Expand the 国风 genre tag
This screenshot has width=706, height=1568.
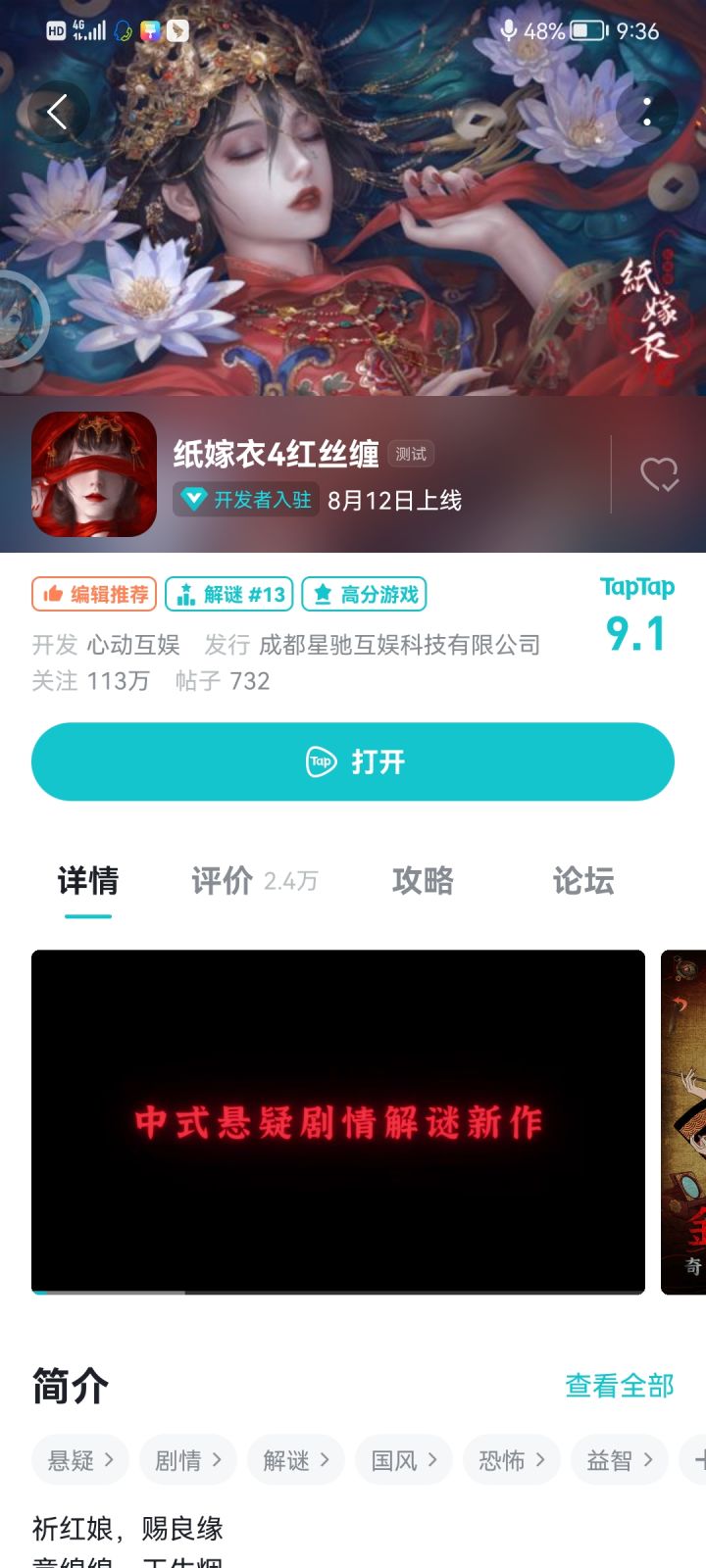pos(402,1459)
